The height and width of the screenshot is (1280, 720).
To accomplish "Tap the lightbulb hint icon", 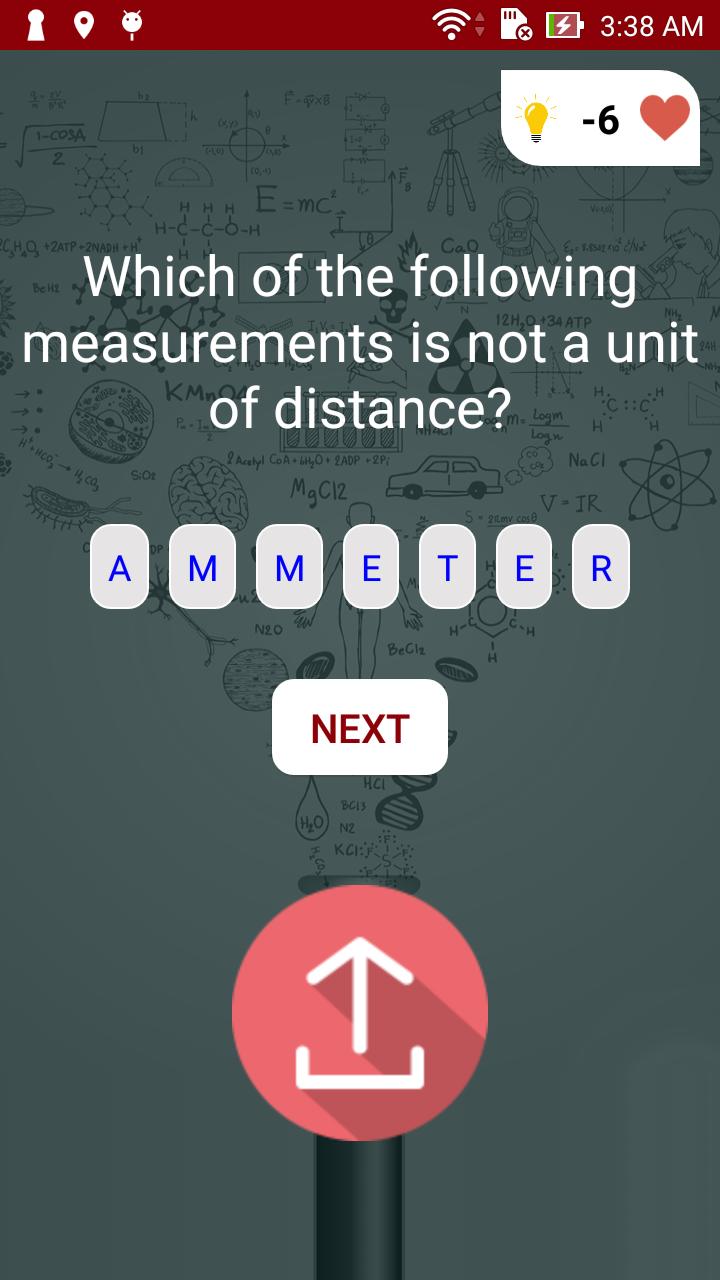I will tap(537, 120).
